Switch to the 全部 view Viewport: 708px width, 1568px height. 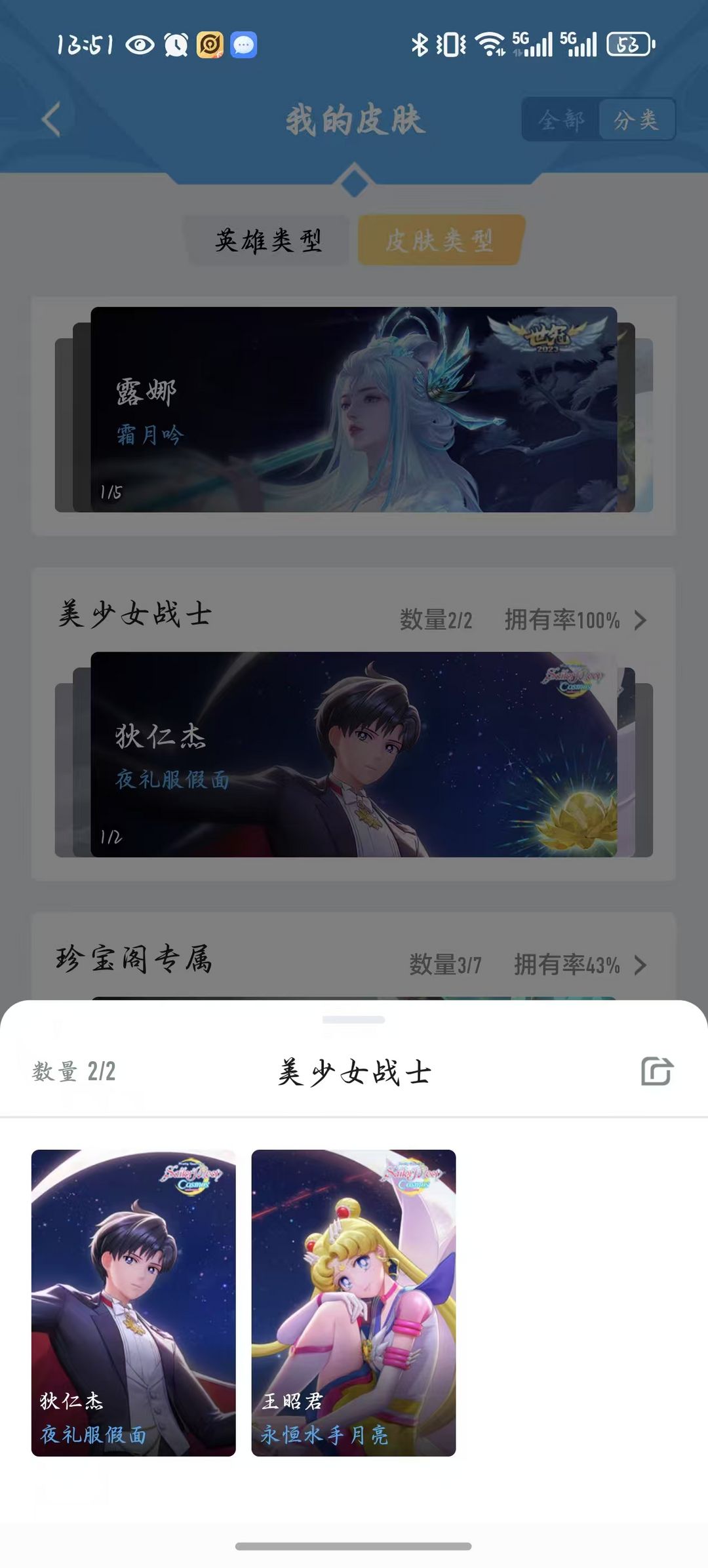click(x=561, y=119)
